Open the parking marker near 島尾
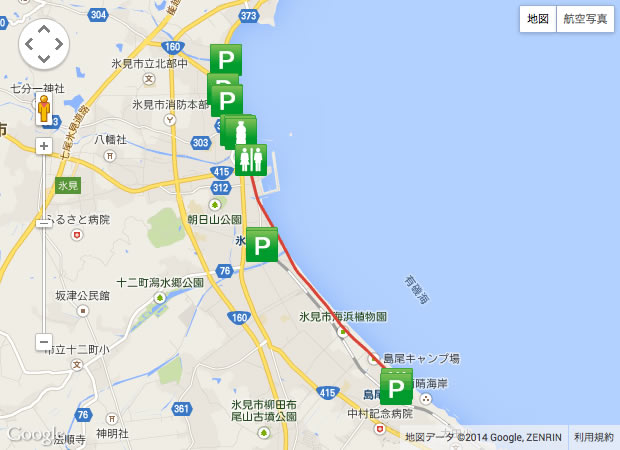The height and width of the screenshot is (450, 620). click(397, 388)
